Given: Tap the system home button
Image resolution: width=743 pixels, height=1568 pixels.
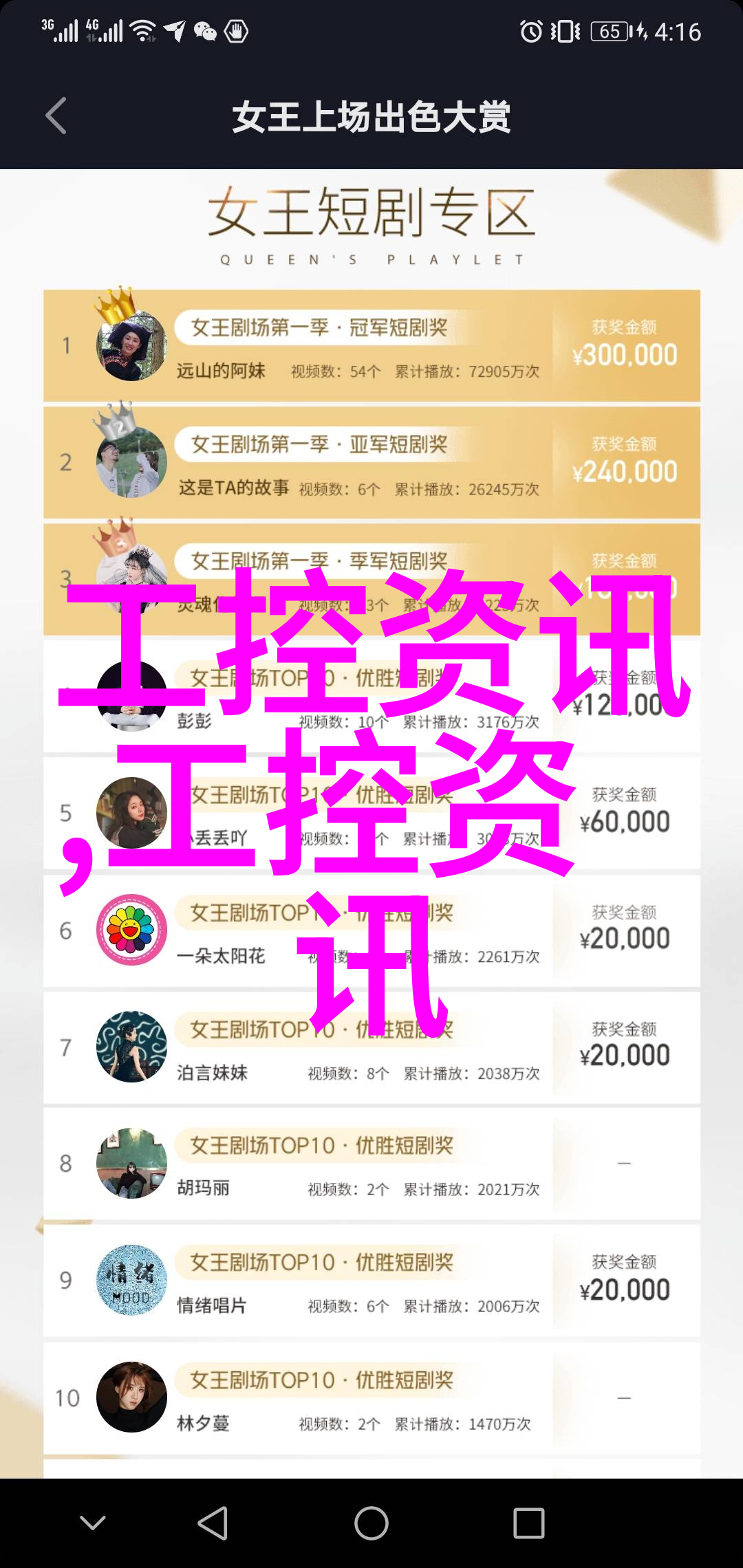Looking at the screenshot, I should (x=371, y=1523).
